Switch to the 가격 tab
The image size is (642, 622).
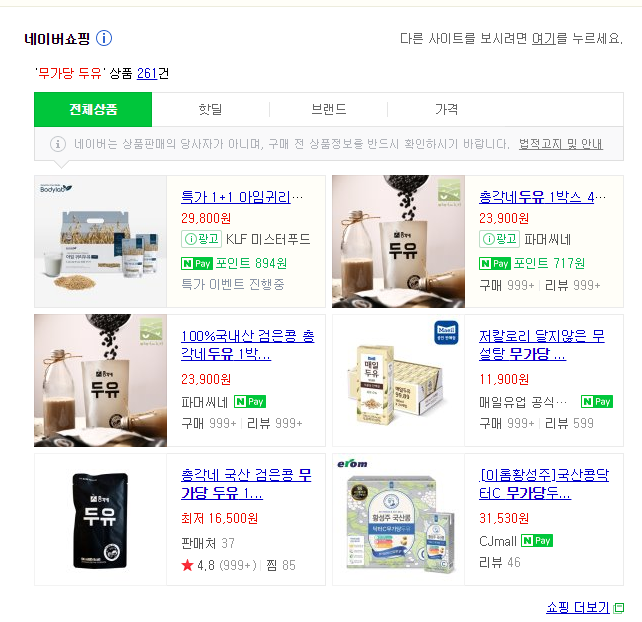(x=446, y=109)
